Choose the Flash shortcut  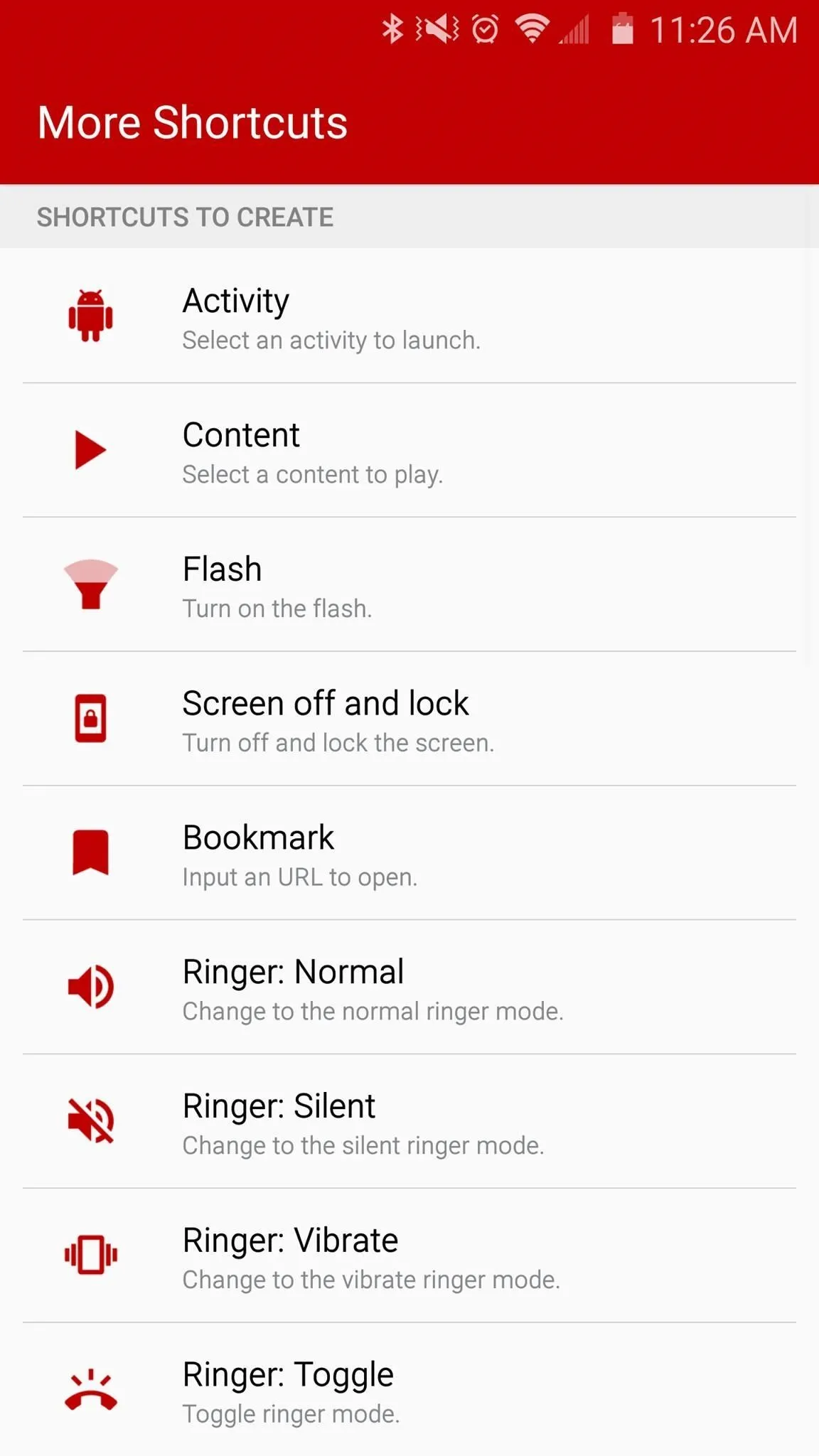[409, 584]
